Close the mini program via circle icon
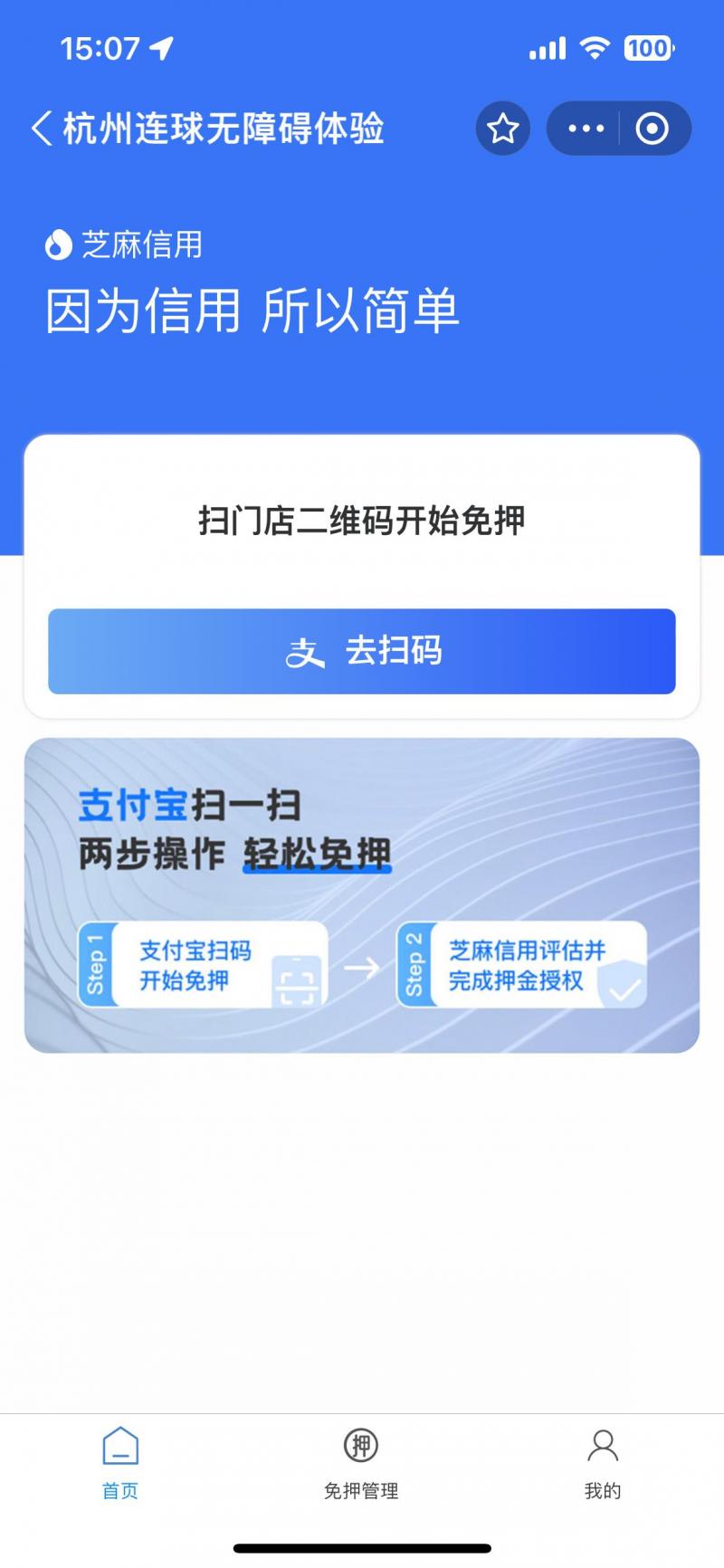The image size is (724, 1568). pyautogui.click(x=653, y=129)
